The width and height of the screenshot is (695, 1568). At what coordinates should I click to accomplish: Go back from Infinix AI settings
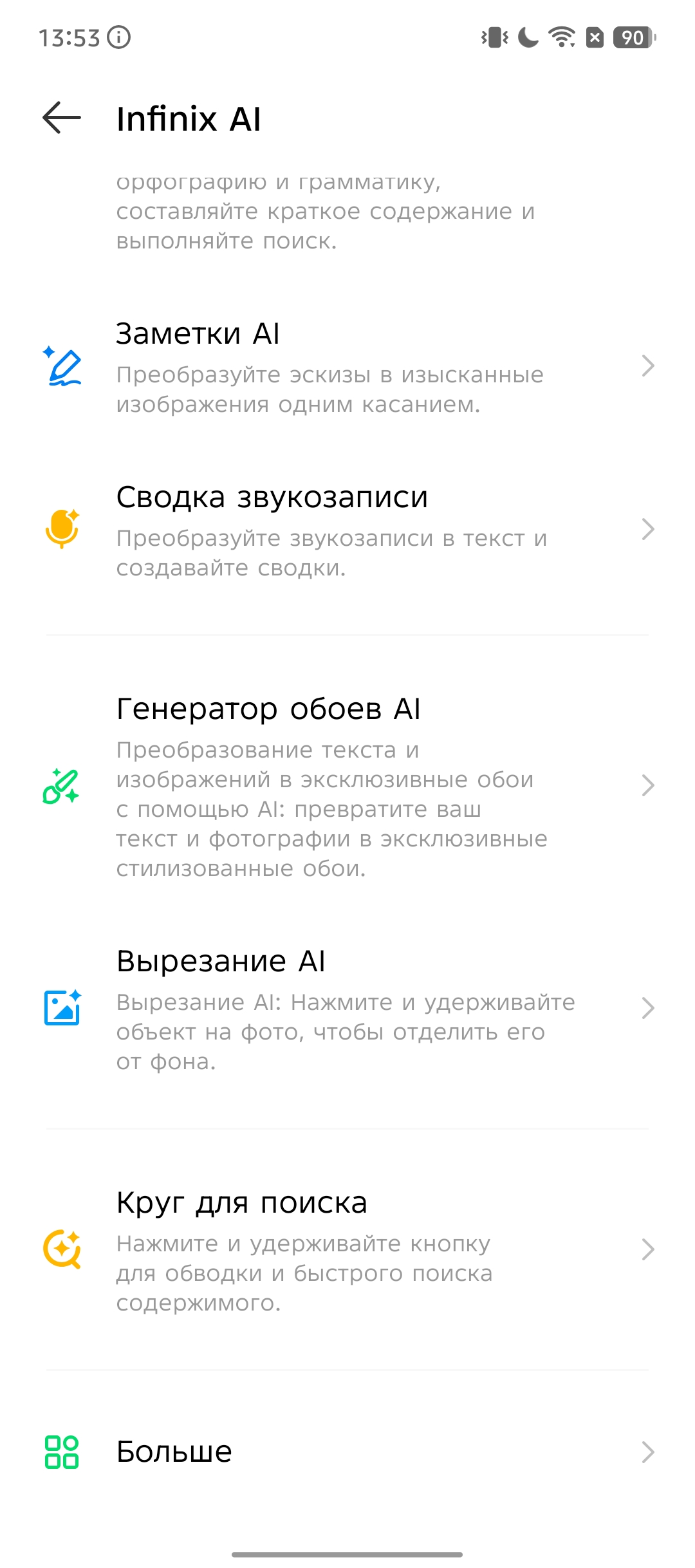coord(62,118)
